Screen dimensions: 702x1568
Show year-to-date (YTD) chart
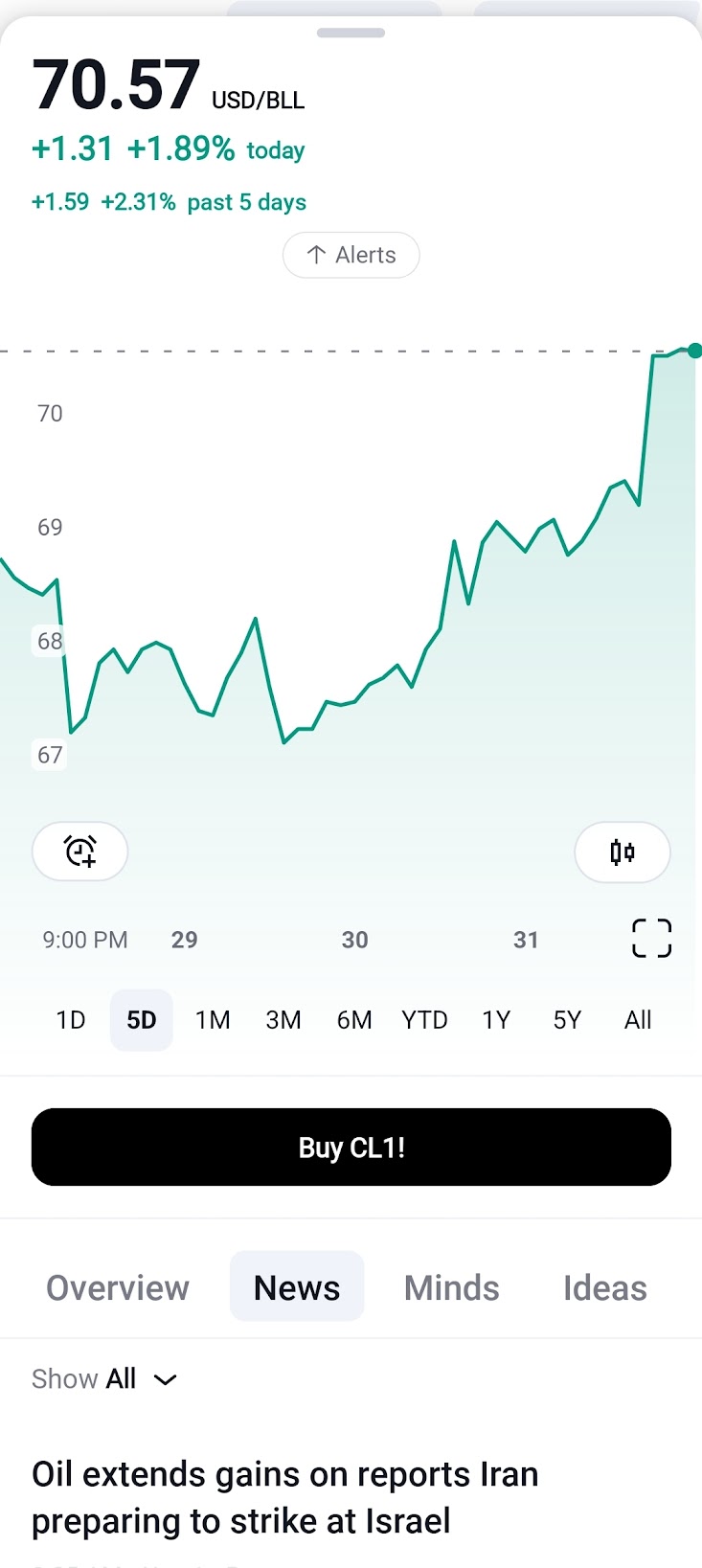click(x=424, y=1020)
